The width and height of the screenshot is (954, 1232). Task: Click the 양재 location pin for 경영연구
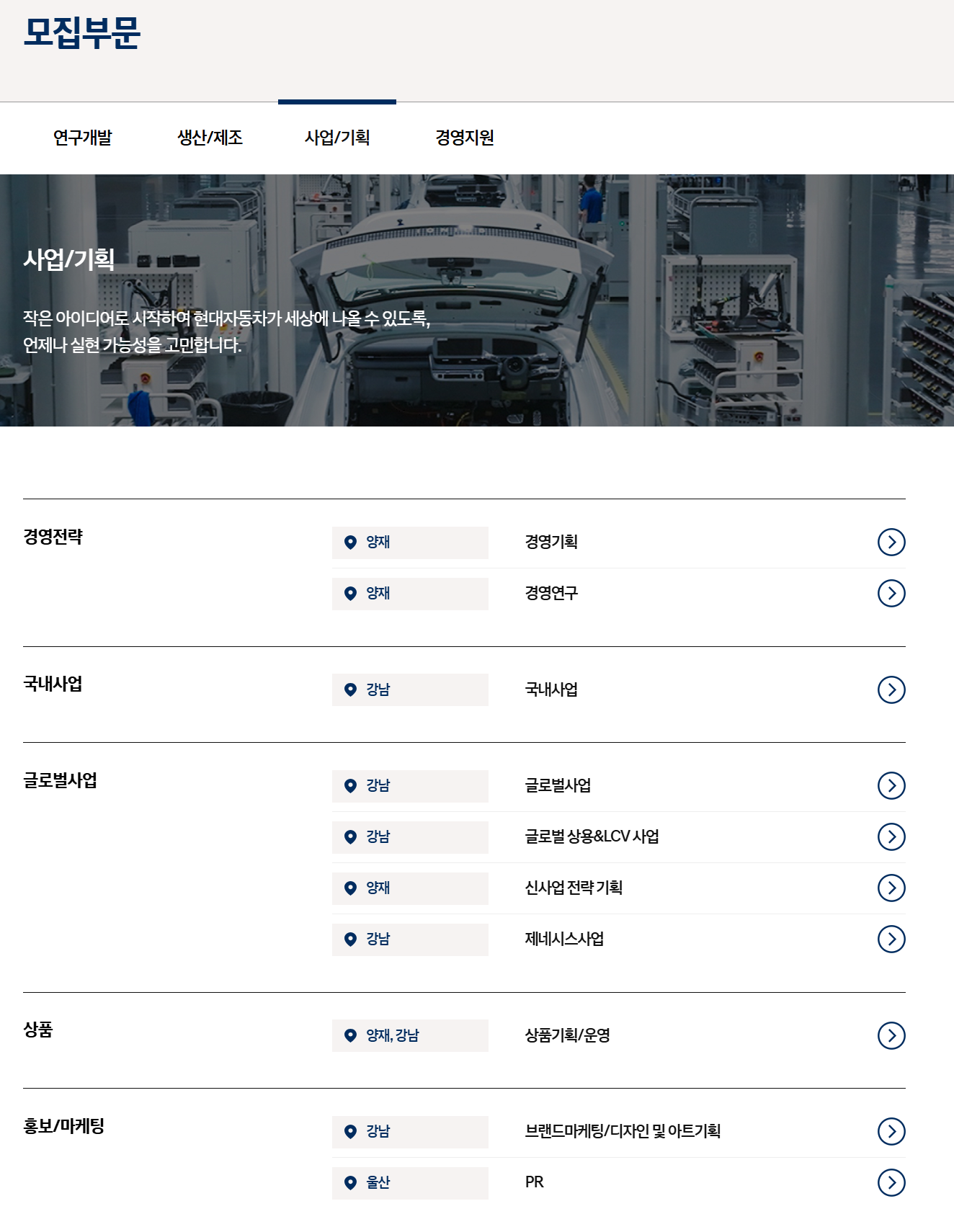(351, 594)
